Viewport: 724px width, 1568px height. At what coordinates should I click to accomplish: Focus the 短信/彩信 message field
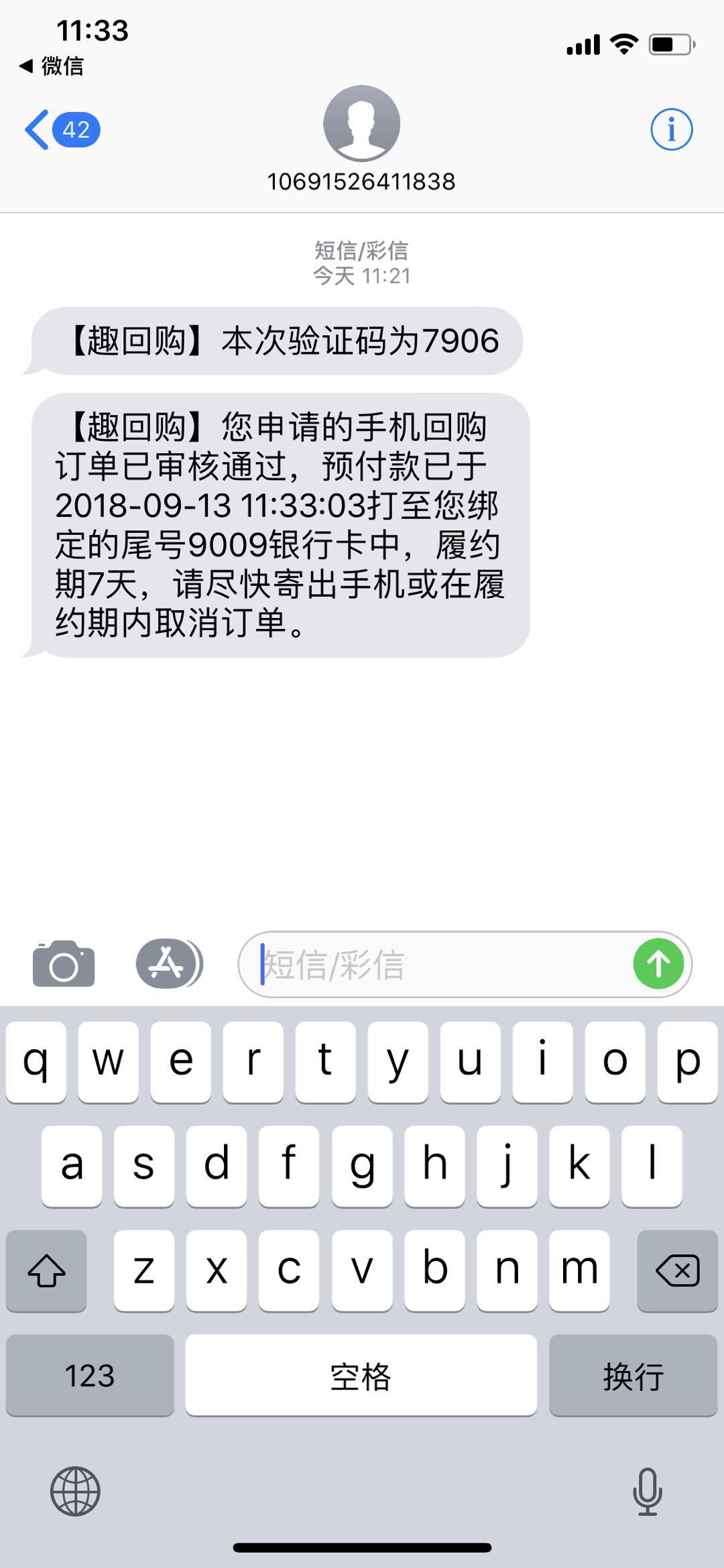442,964
